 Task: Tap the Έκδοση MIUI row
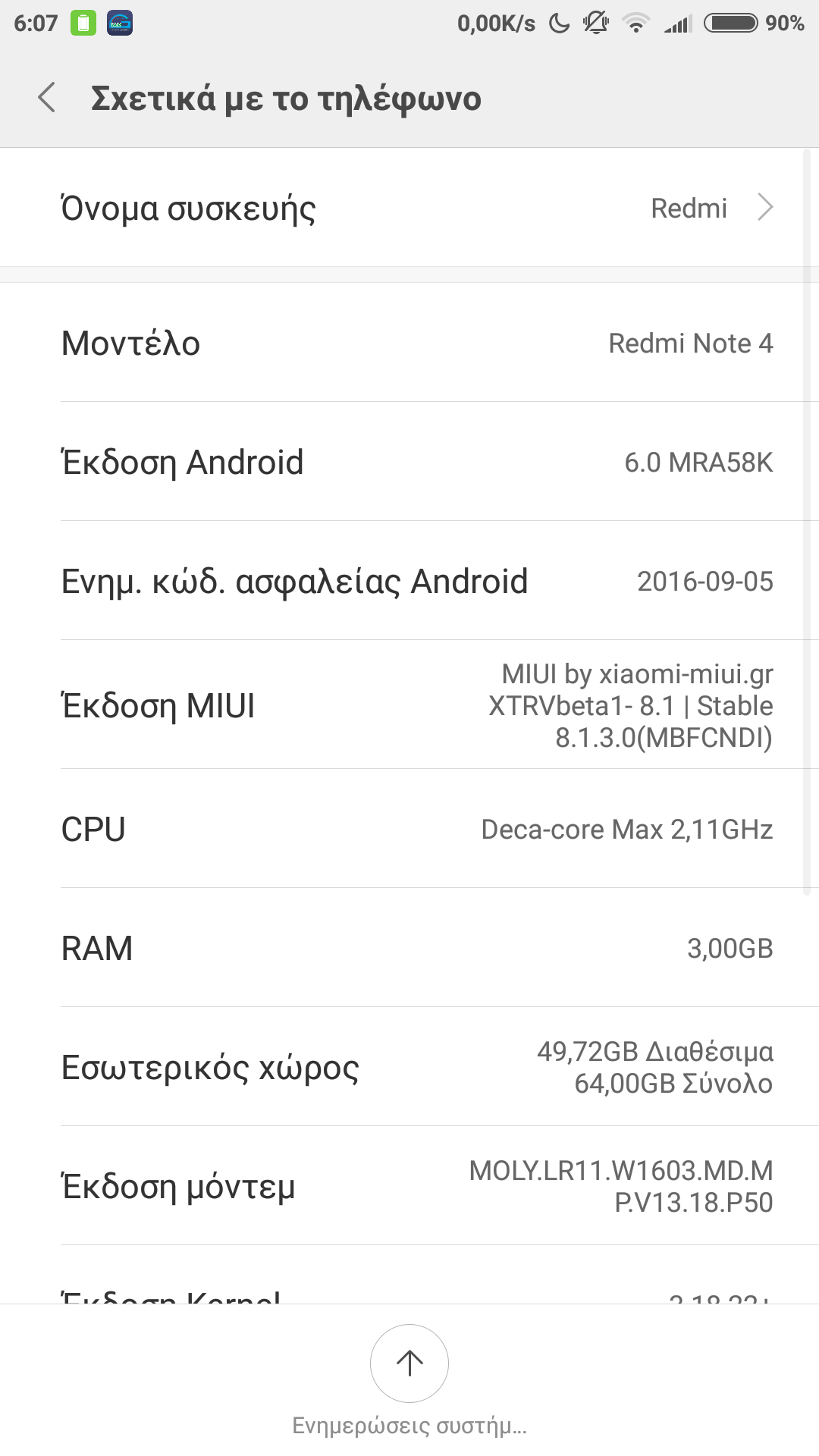[409, 705]
